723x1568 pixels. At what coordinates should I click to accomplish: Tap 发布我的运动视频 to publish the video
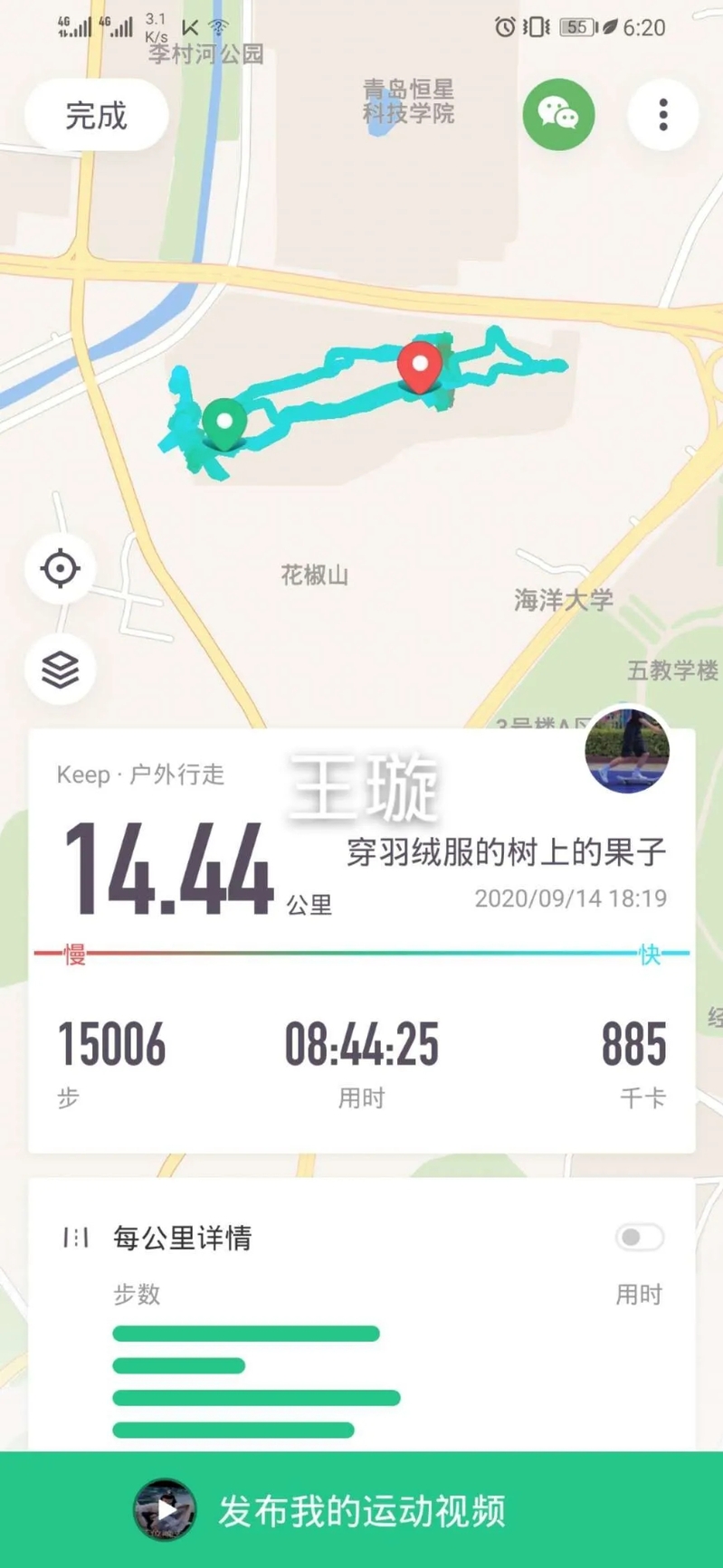click(x=361, y=1510)
